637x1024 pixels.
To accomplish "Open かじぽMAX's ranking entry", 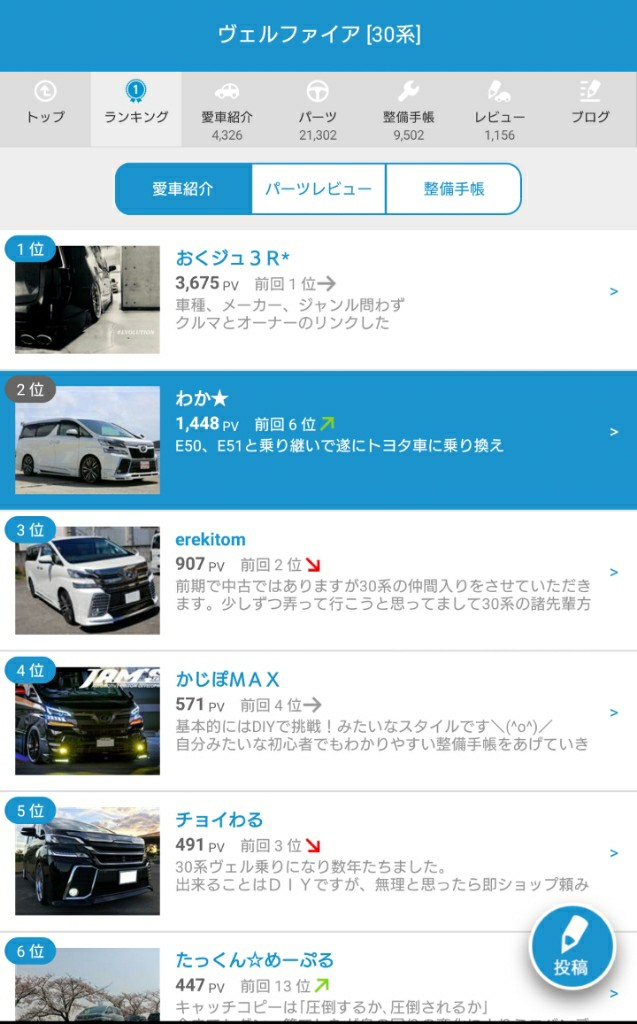I will point(318,720).
